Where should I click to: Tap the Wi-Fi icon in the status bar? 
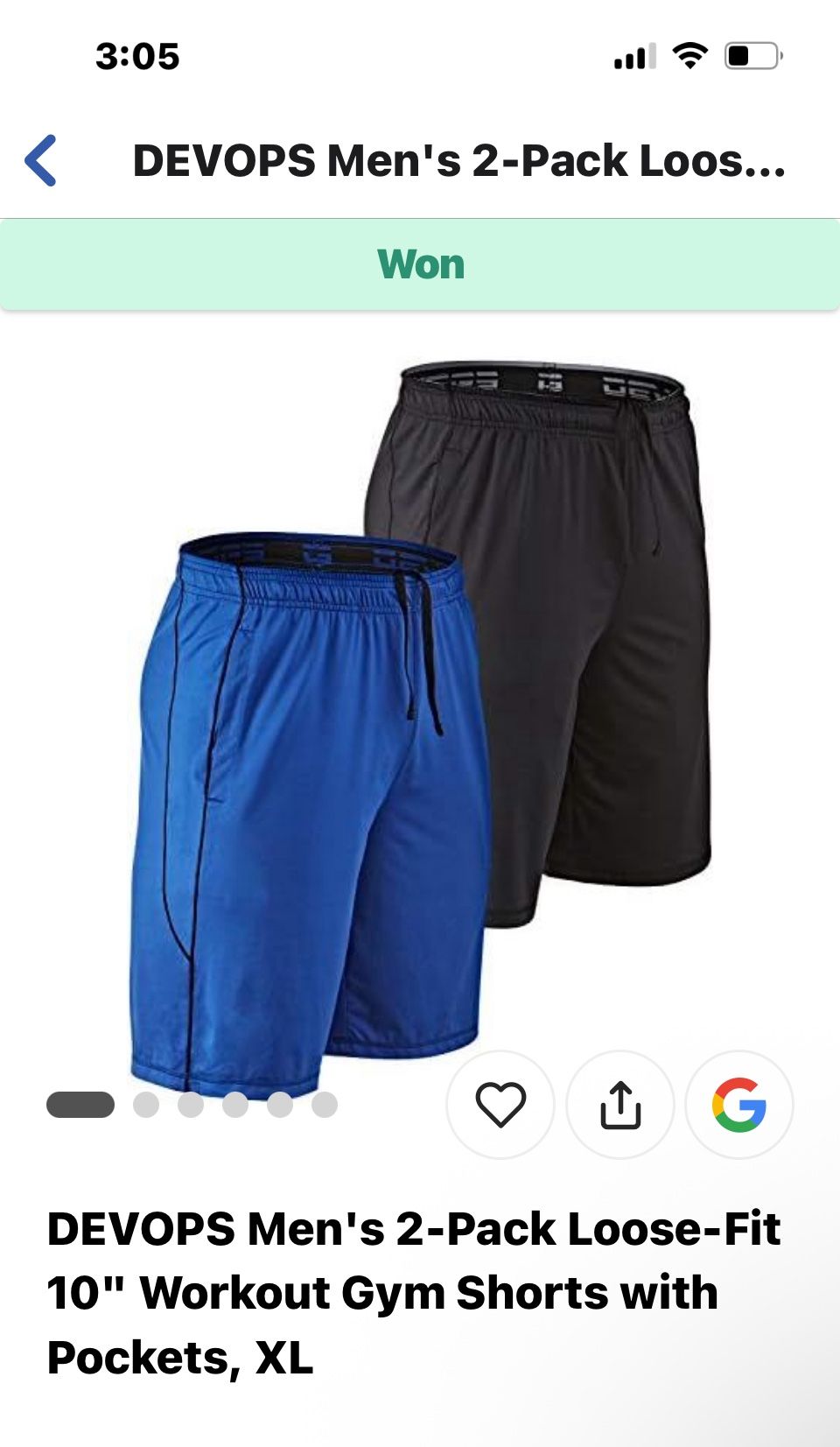(x=688, y=56)
